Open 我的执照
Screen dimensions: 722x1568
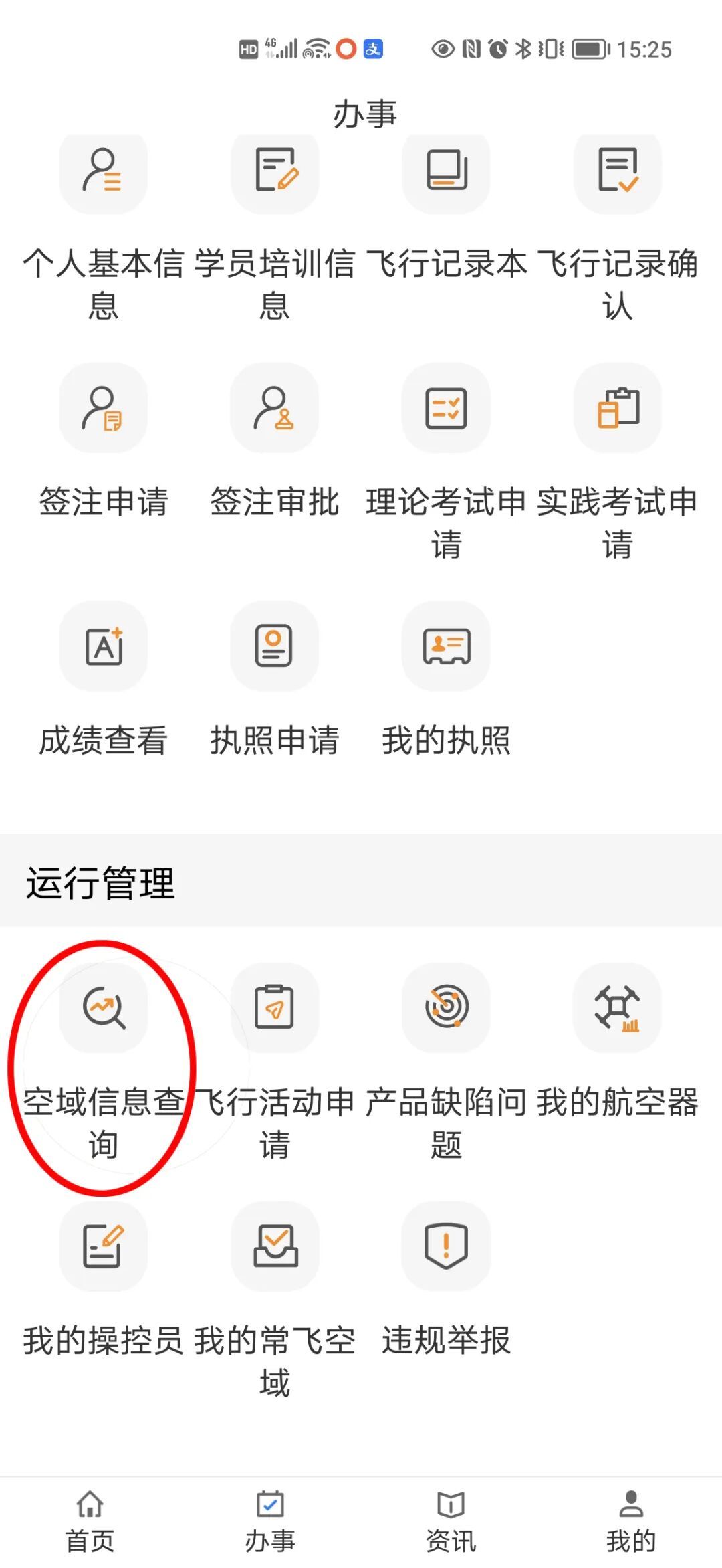(x=446, y=646)
